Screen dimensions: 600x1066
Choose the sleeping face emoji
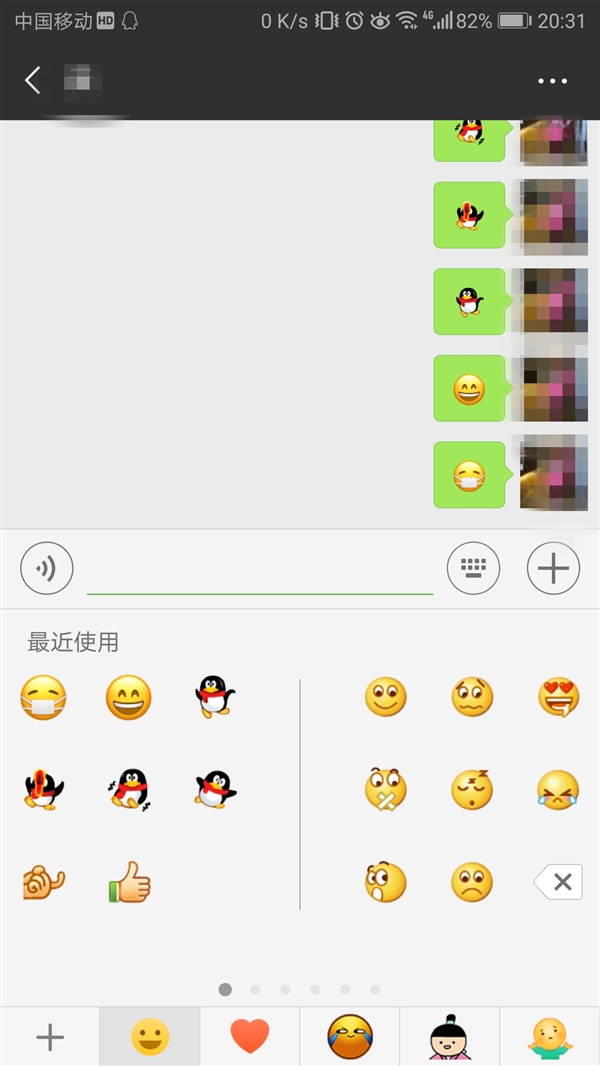click(472, 790)
